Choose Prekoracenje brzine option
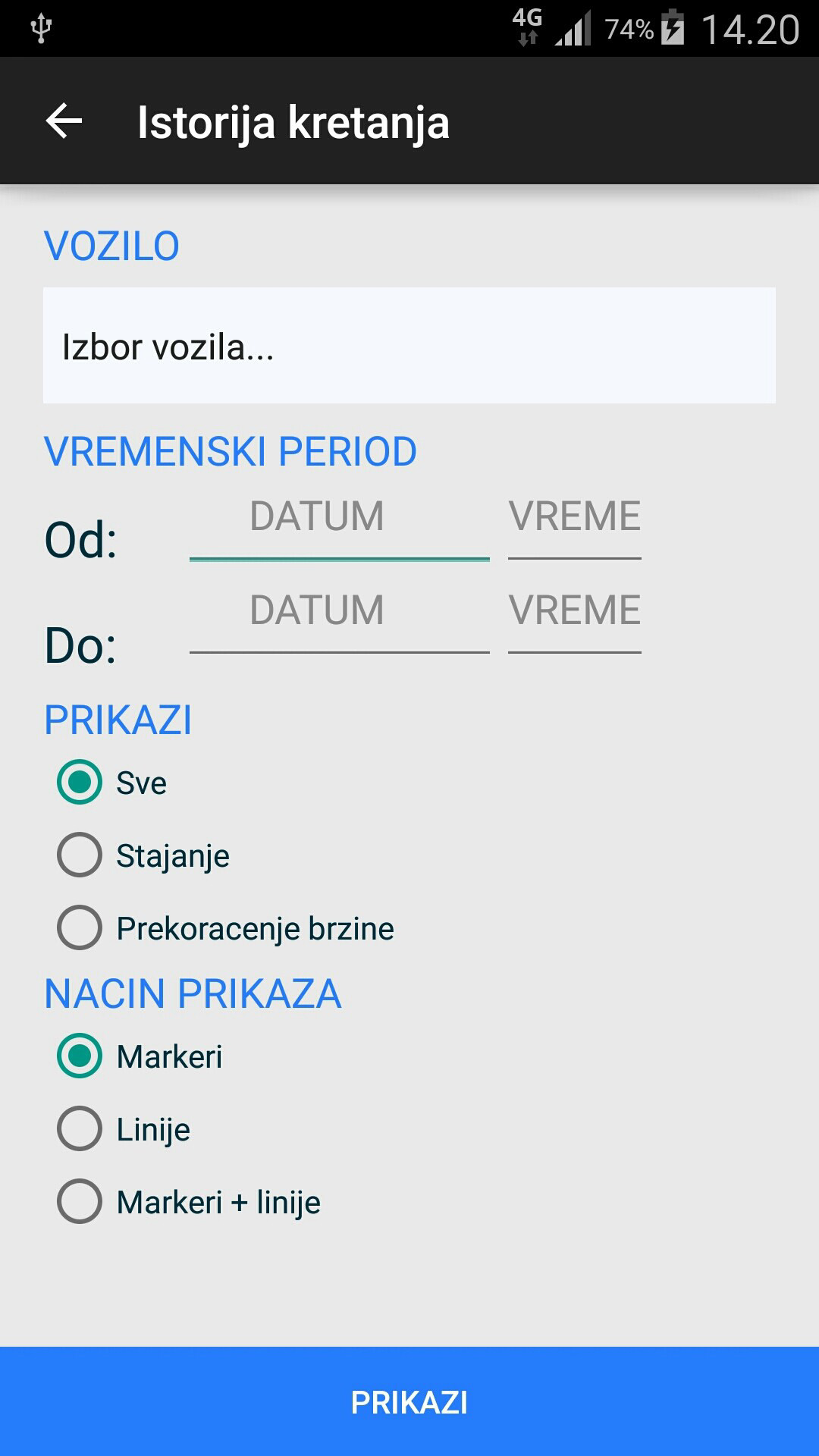The height and width of the screenshot is (1456, 819). pos(226,927)
